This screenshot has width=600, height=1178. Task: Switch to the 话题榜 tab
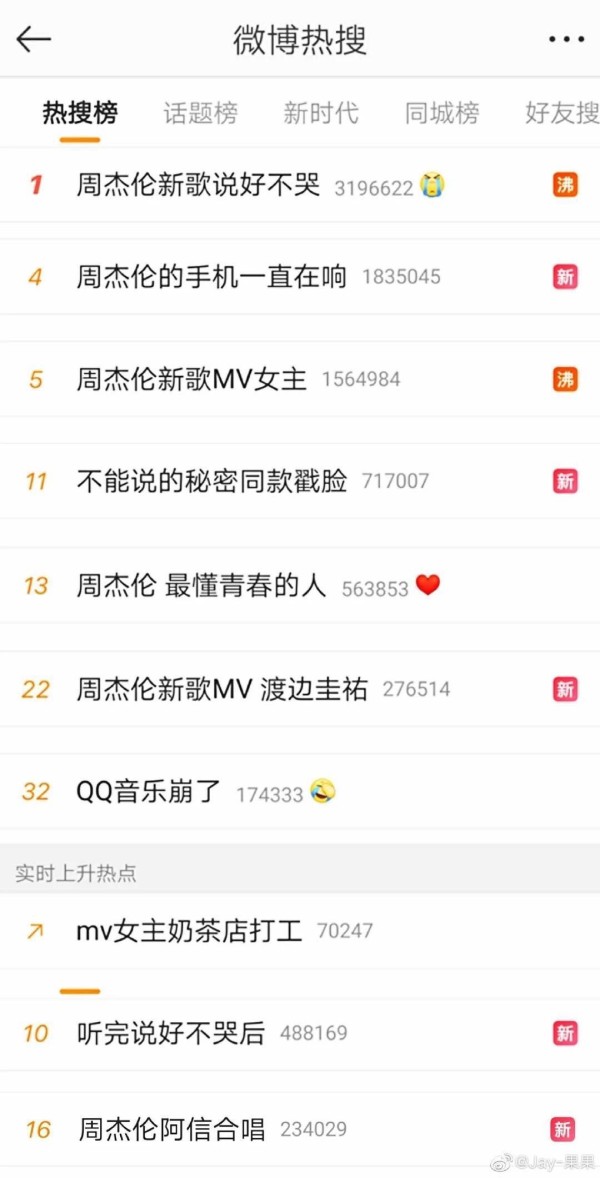coord(200,113)
